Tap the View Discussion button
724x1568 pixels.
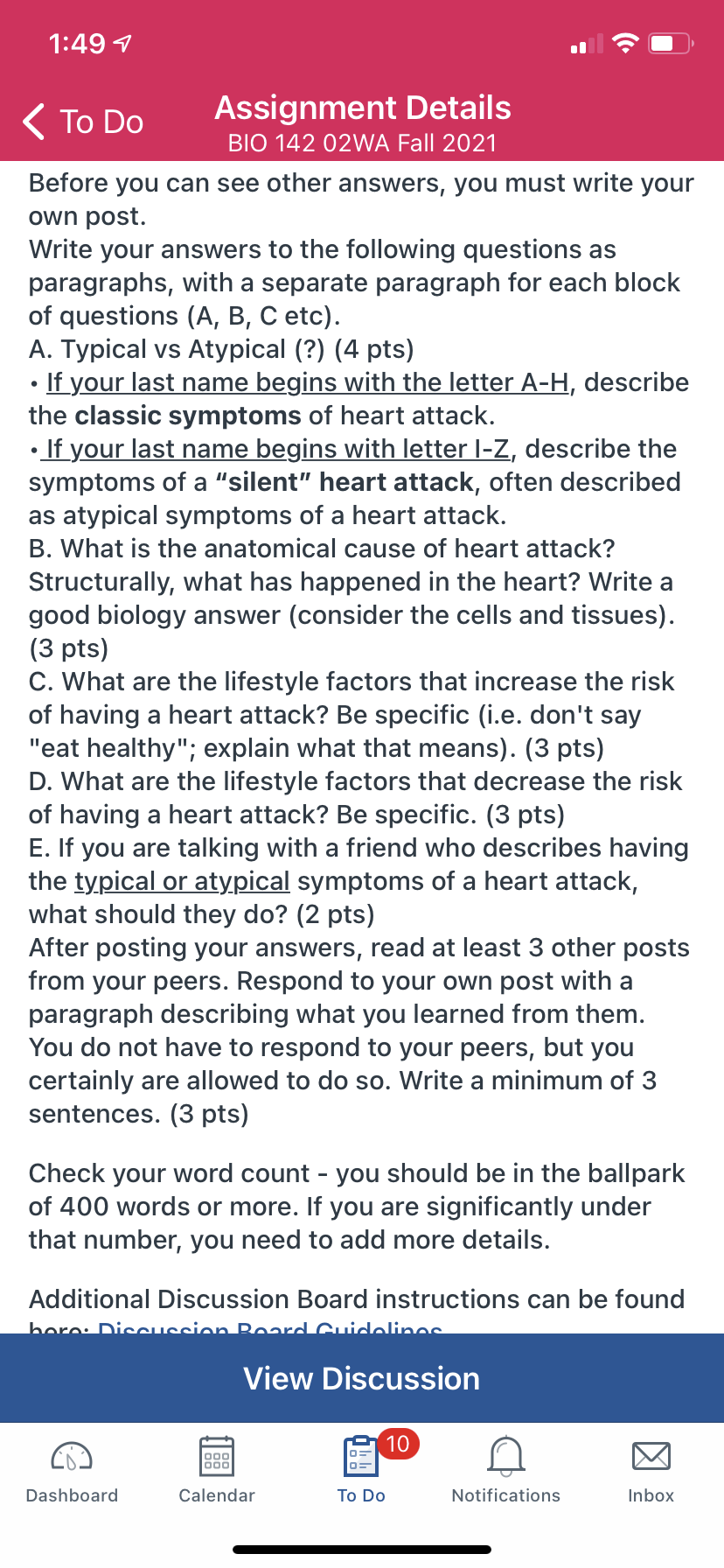(x=362, y=1378)
